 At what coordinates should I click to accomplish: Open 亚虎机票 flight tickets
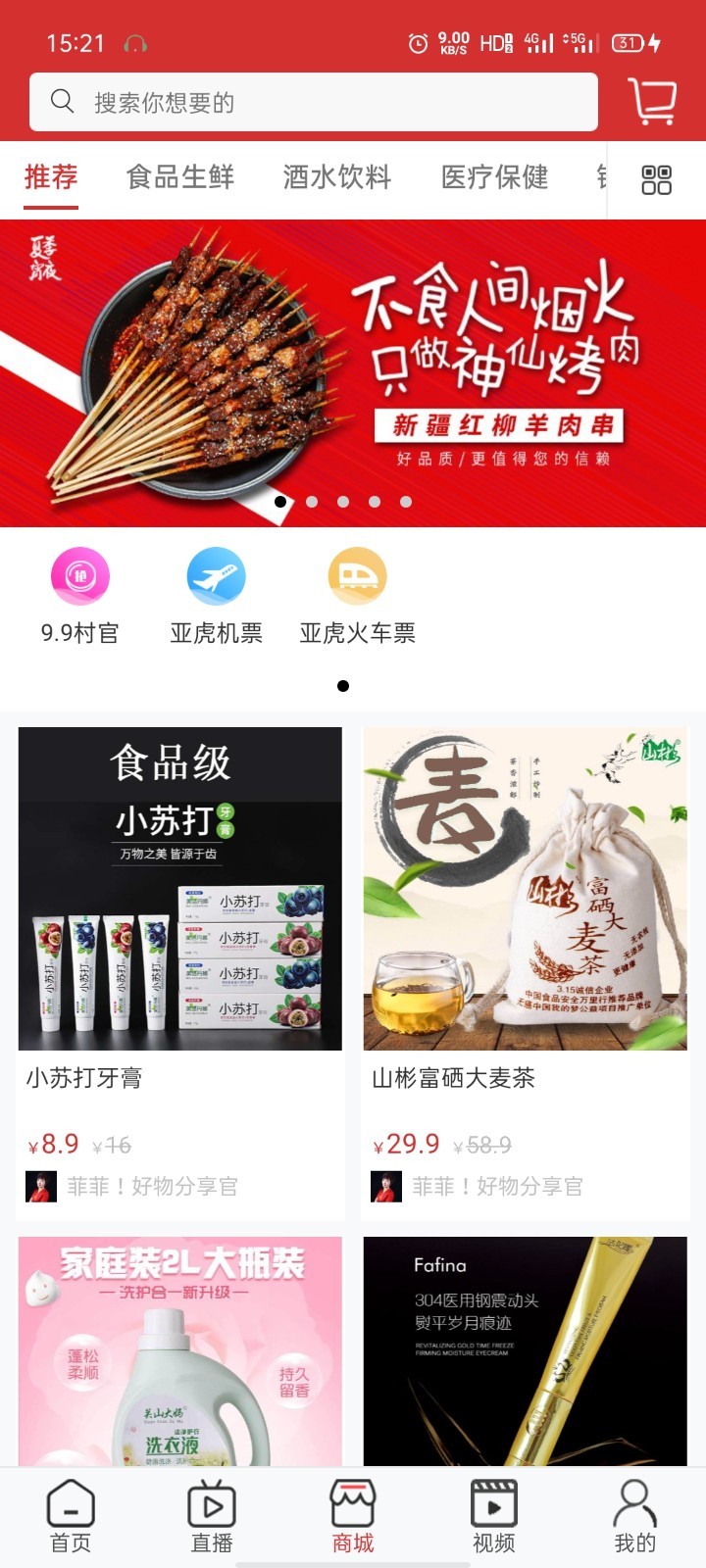click(216, 596)
